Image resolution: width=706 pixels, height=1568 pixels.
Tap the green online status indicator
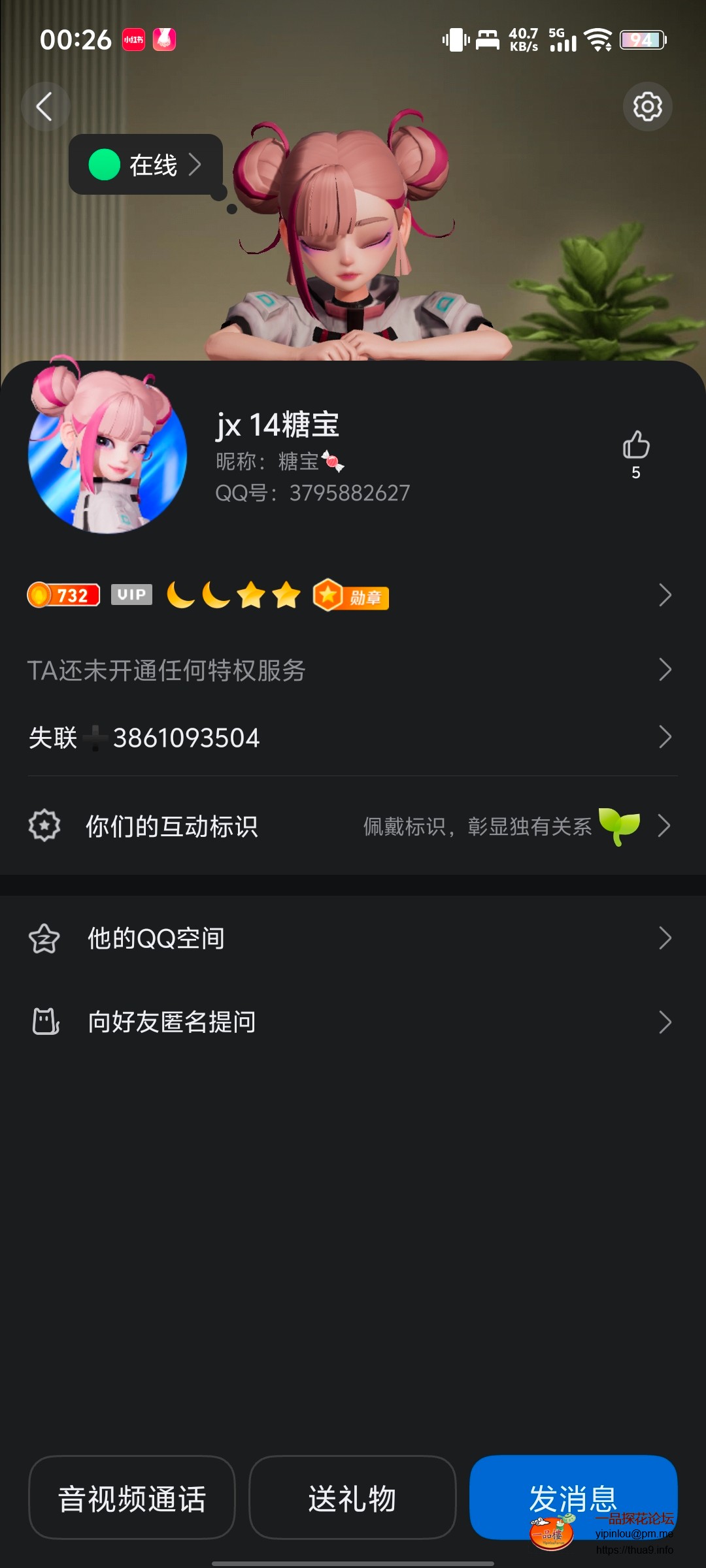[103, 165]
